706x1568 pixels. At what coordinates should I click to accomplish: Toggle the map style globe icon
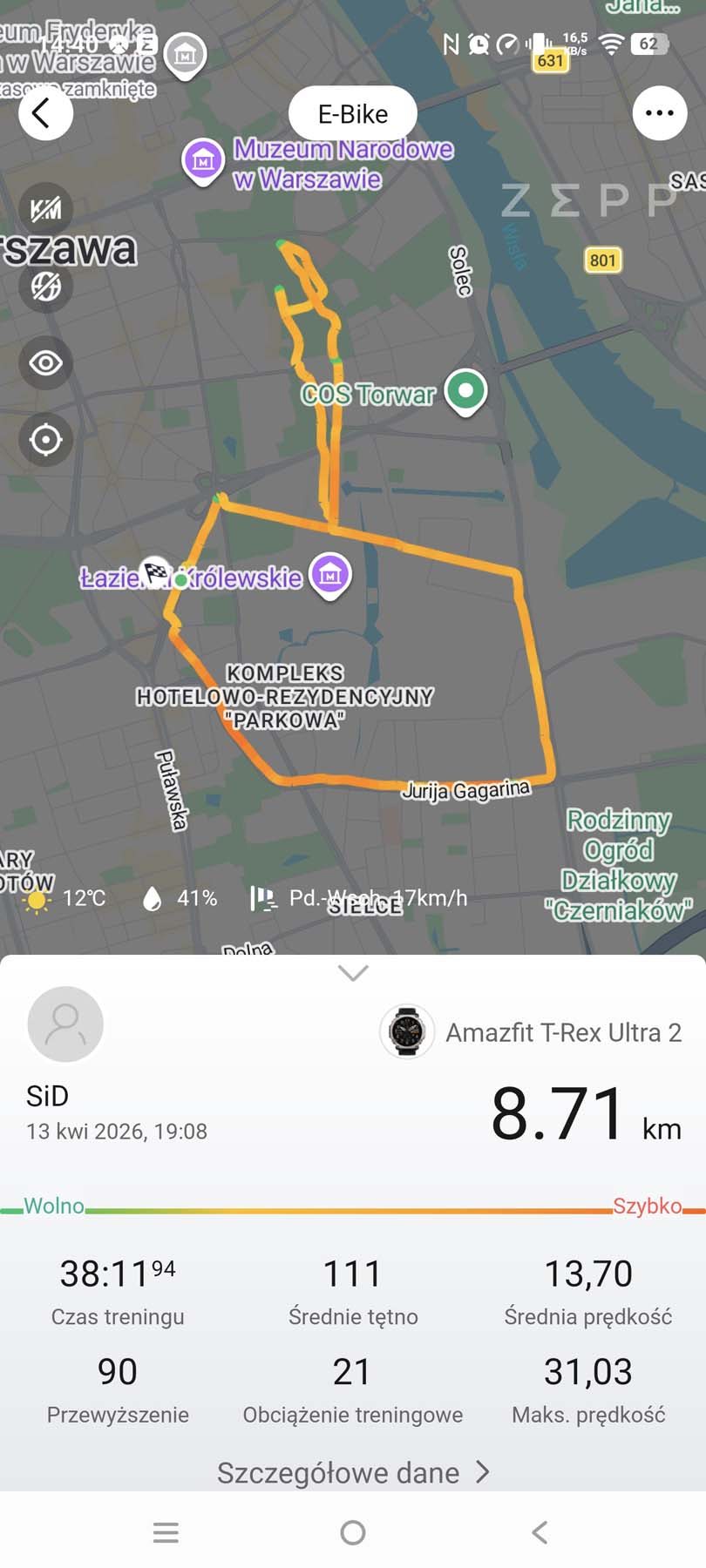45,286
